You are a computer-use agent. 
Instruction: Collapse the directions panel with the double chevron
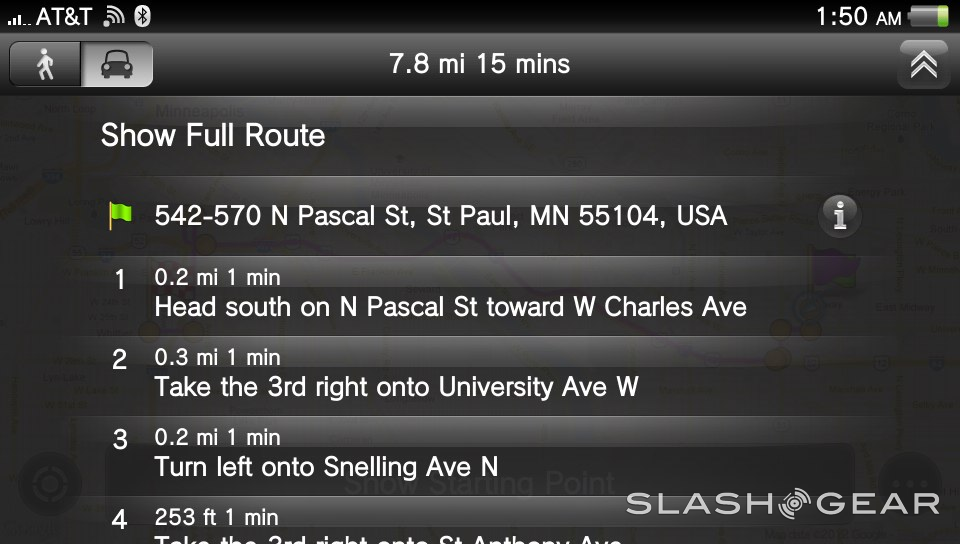pos(923,65)
